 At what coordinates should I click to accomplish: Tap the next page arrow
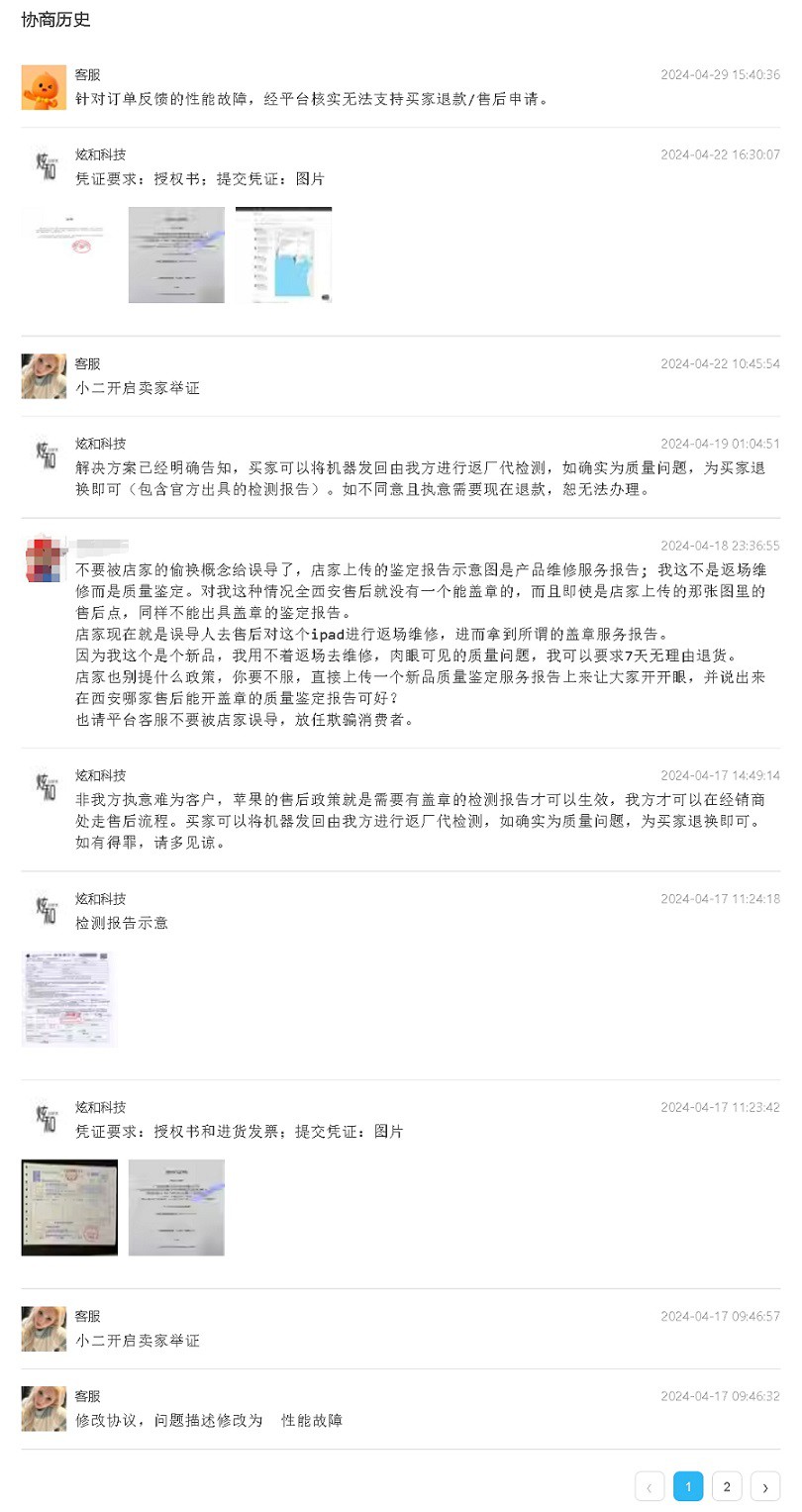pos(765,1486)
